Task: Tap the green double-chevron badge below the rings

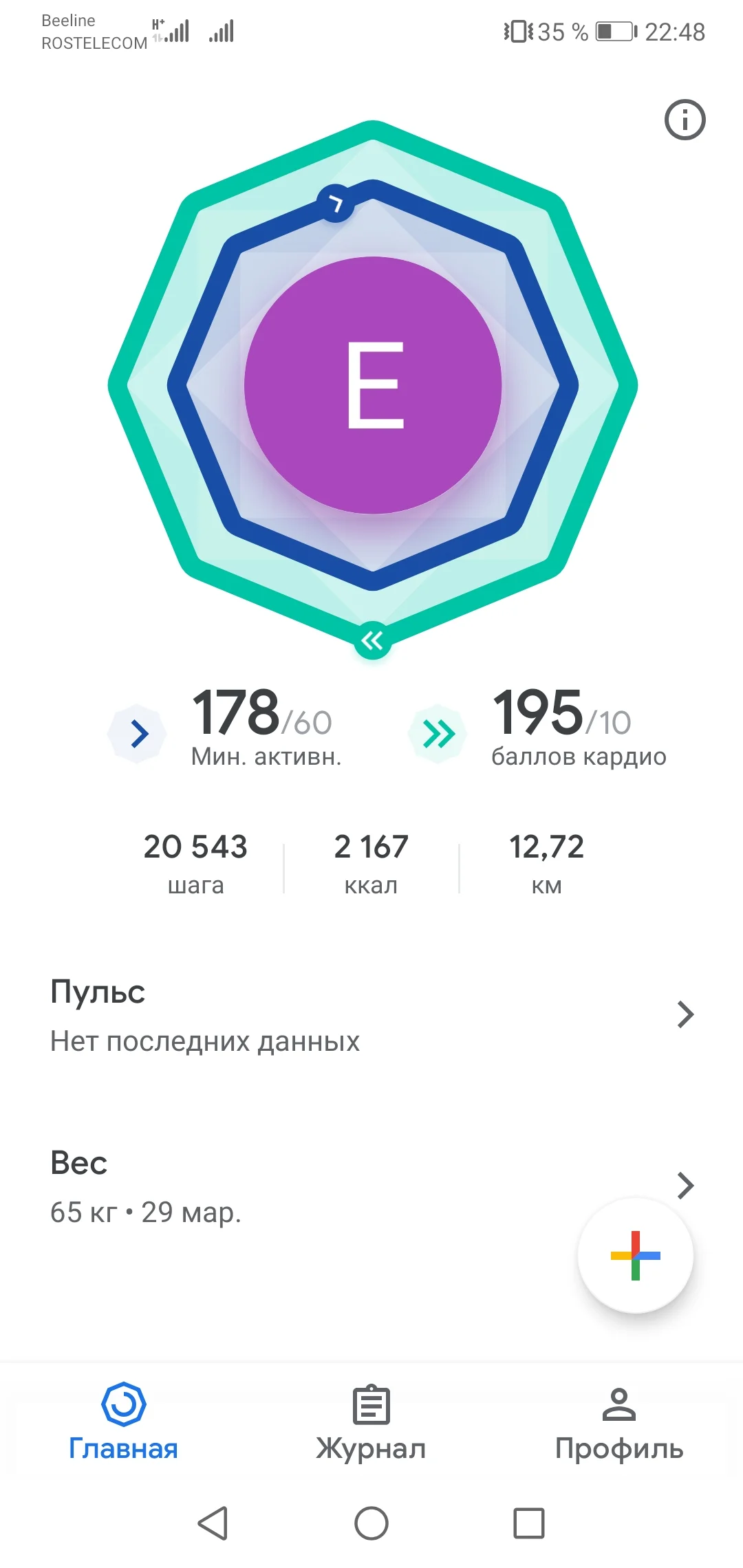Action: (371, 640)
